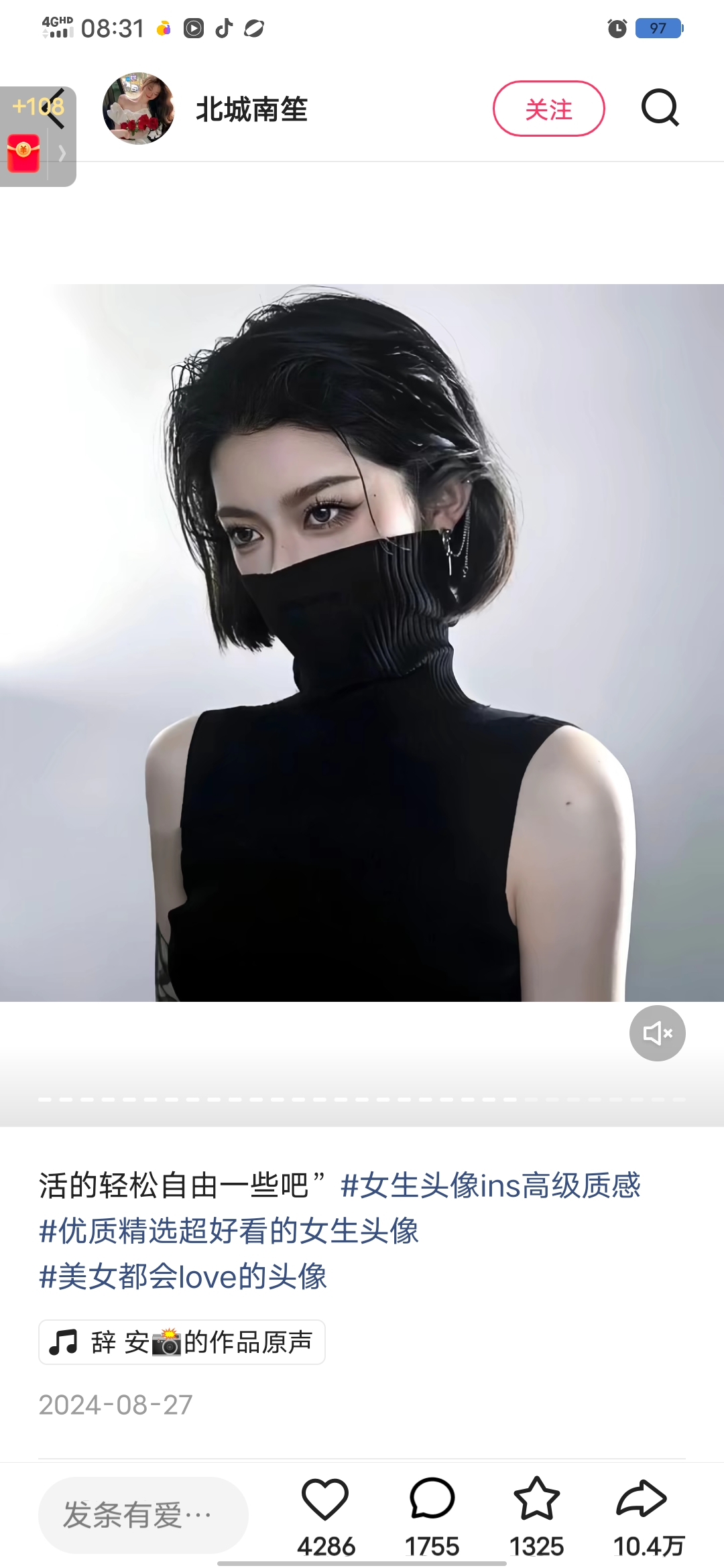Open hashtag #优质精选超好看的女生头像
This screenshot has height=1568, width=724.
[x=229, y=1232]
